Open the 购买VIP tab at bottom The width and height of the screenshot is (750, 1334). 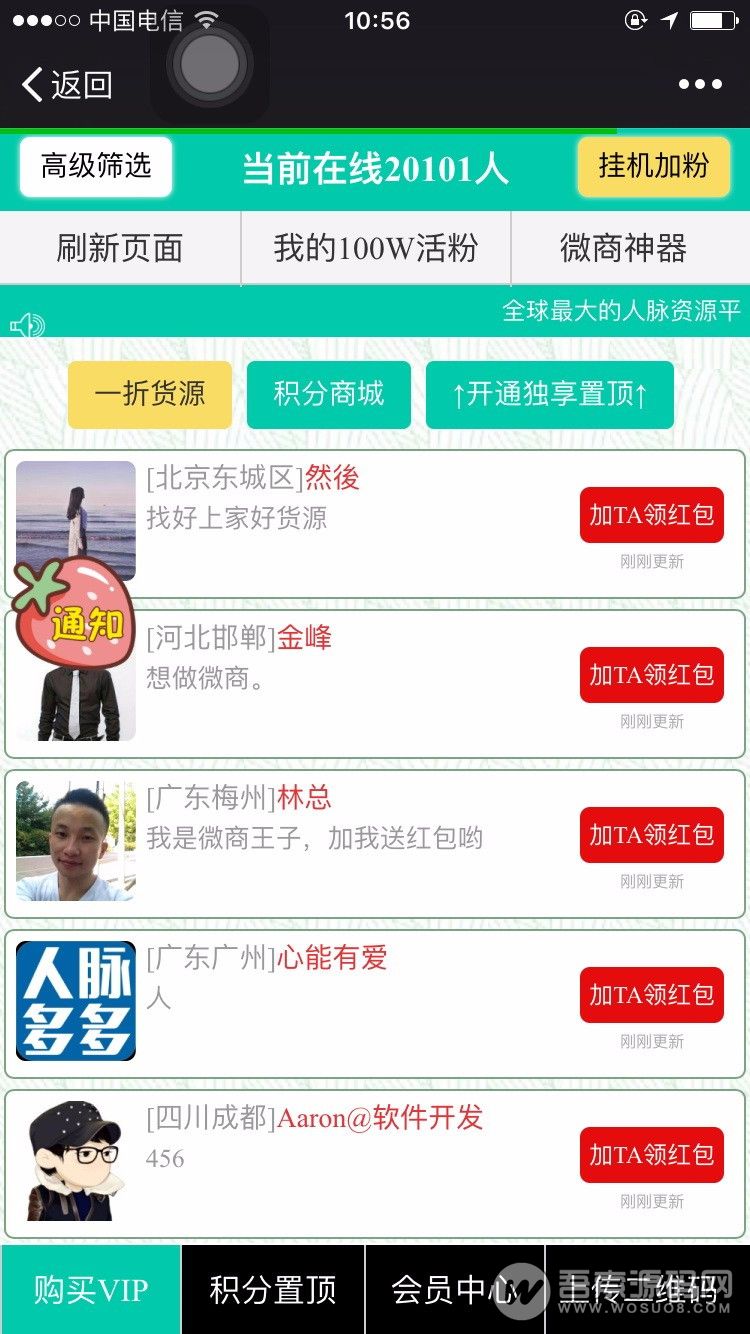pyautogui.click(x=89, y=1290)
